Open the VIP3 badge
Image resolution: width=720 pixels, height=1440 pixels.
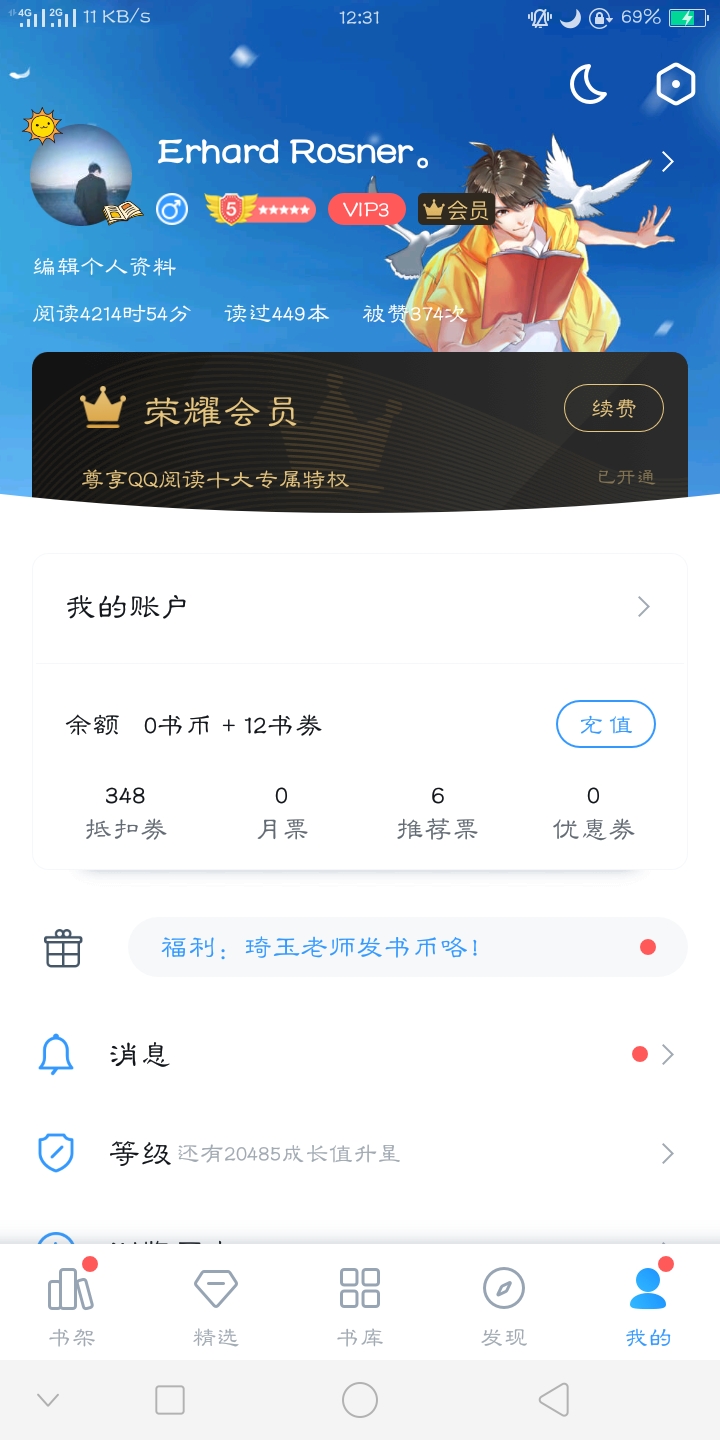366,209
